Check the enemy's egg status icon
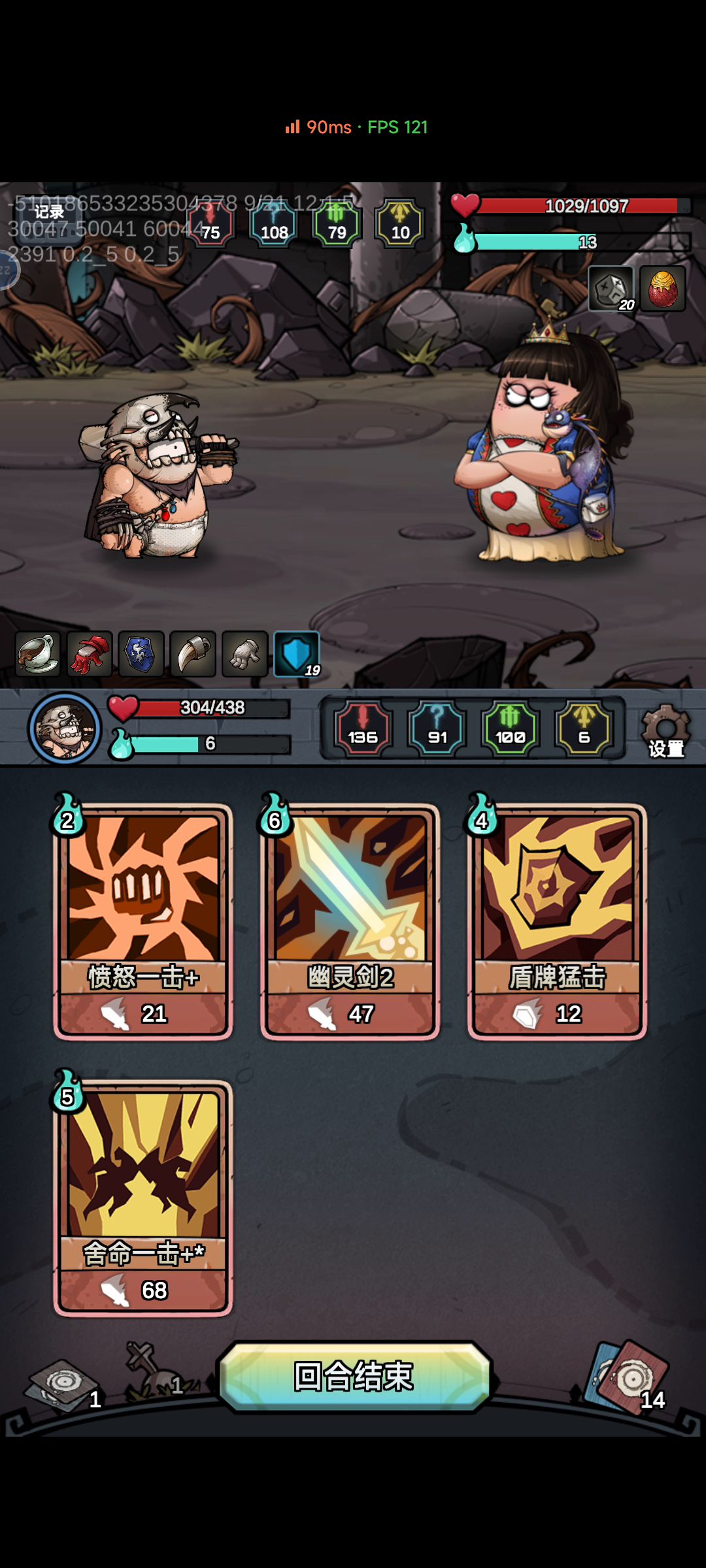Screen dimensions: 706x1568 (x=663, y=288)
